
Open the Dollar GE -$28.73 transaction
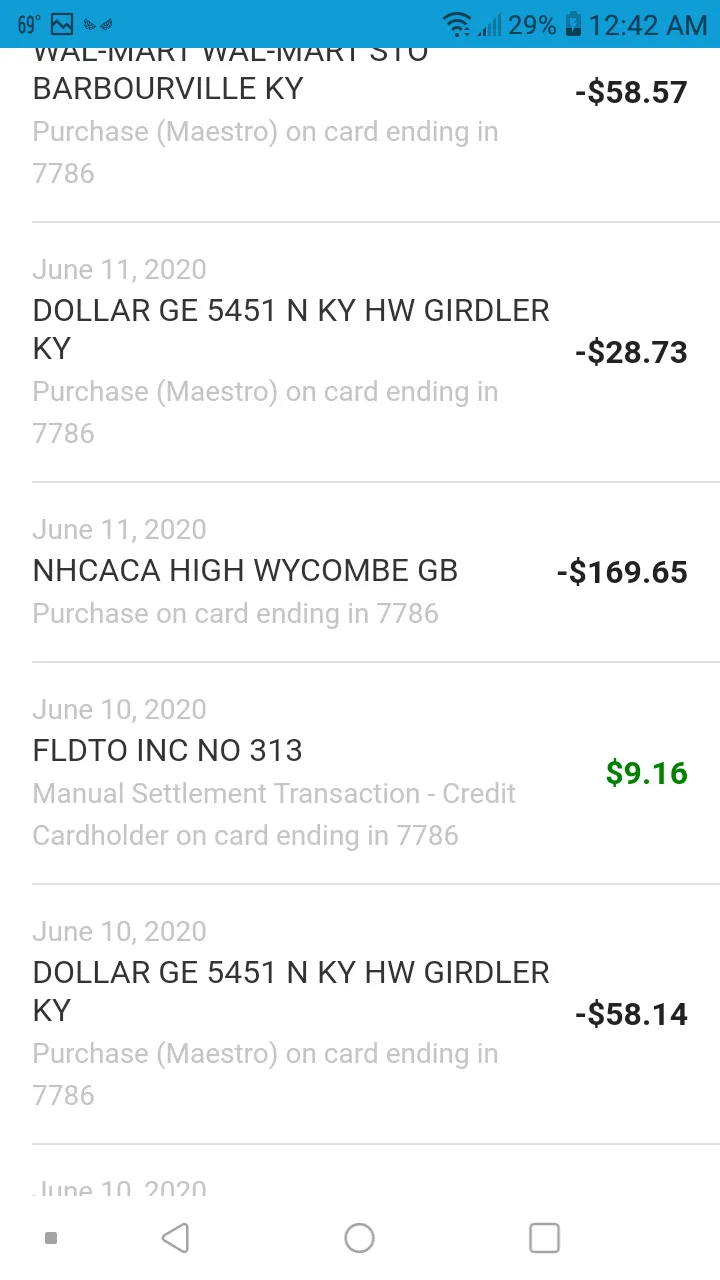click(360, 352)
